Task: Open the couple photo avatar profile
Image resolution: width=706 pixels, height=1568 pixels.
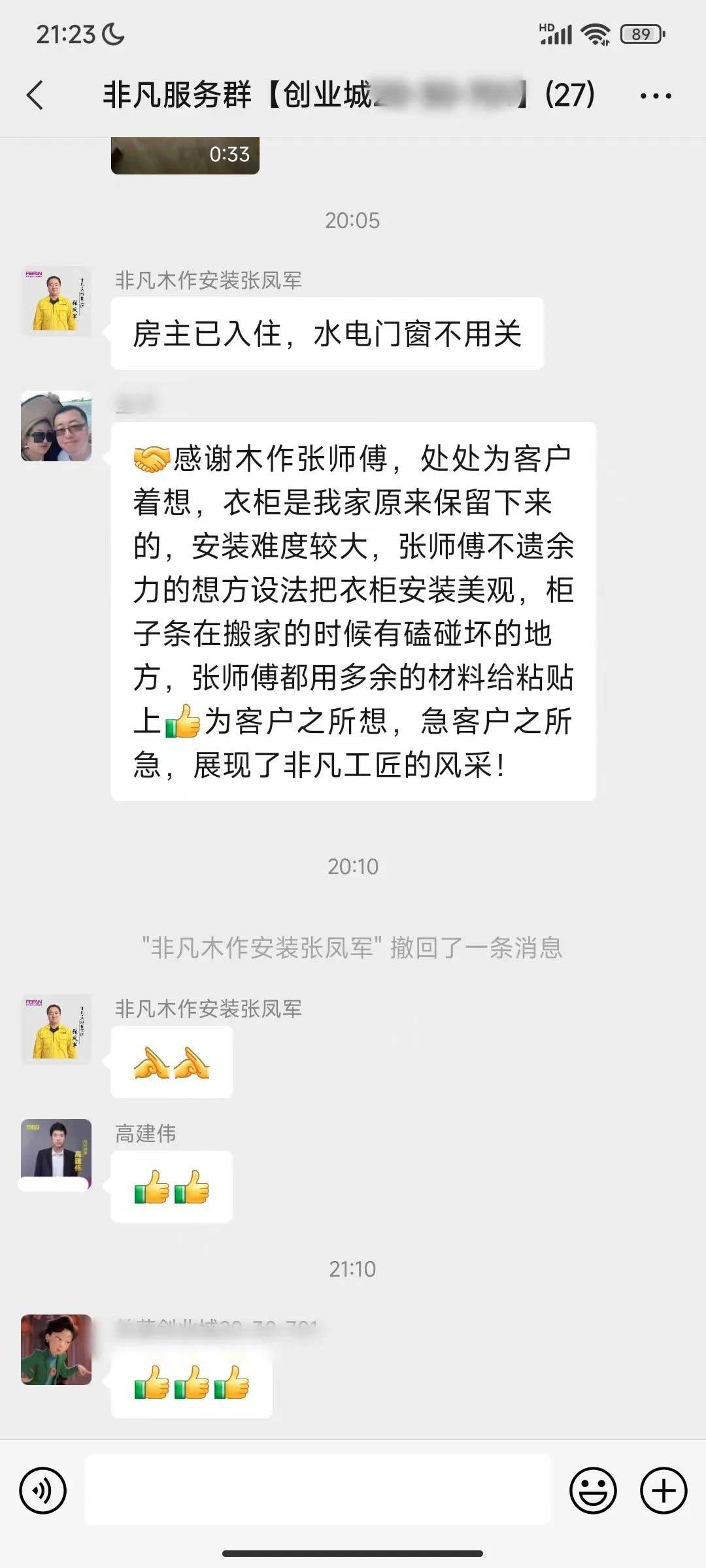Action: 56,426
